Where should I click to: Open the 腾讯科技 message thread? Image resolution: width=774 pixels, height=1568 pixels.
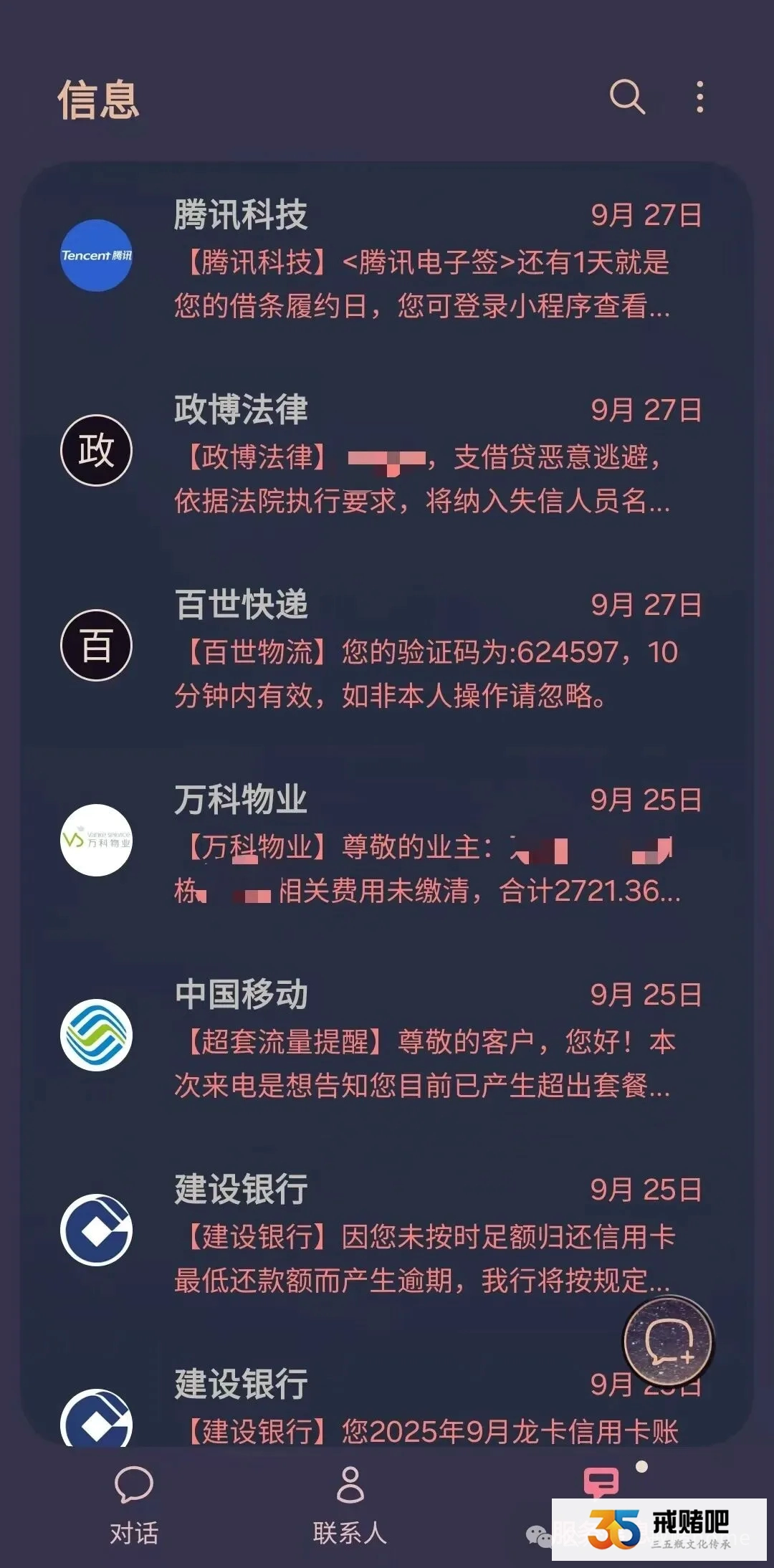point(423,262)
